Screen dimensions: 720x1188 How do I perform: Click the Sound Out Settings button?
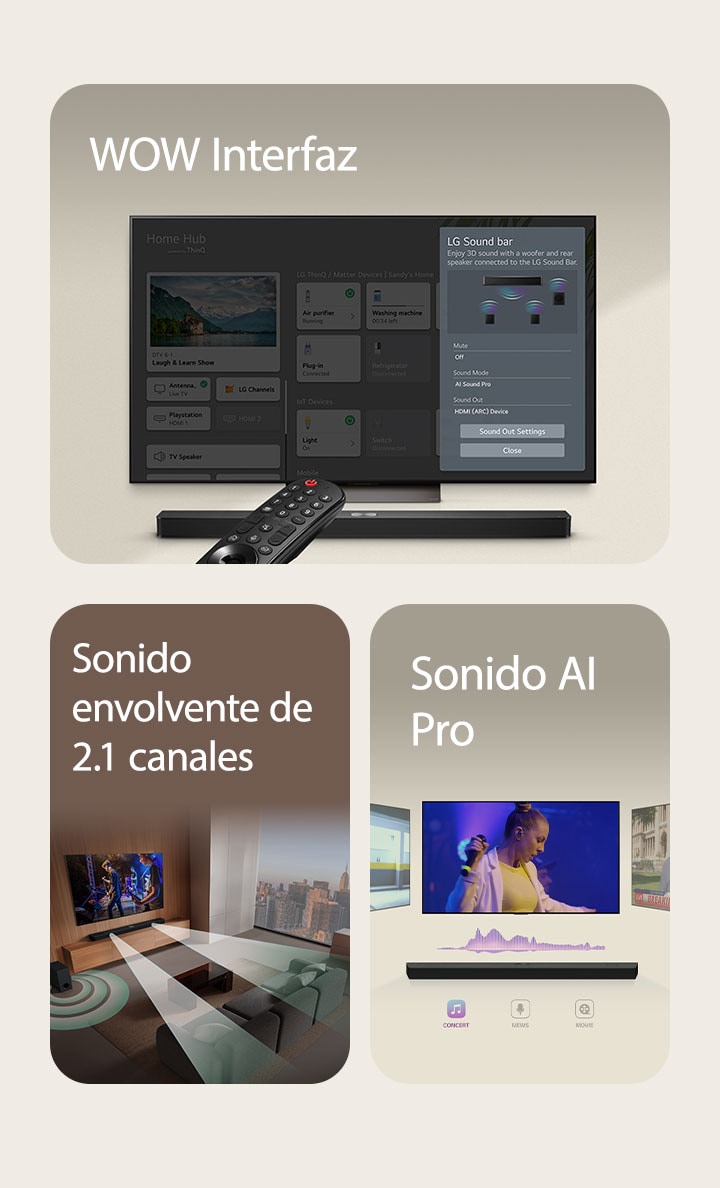511,431
